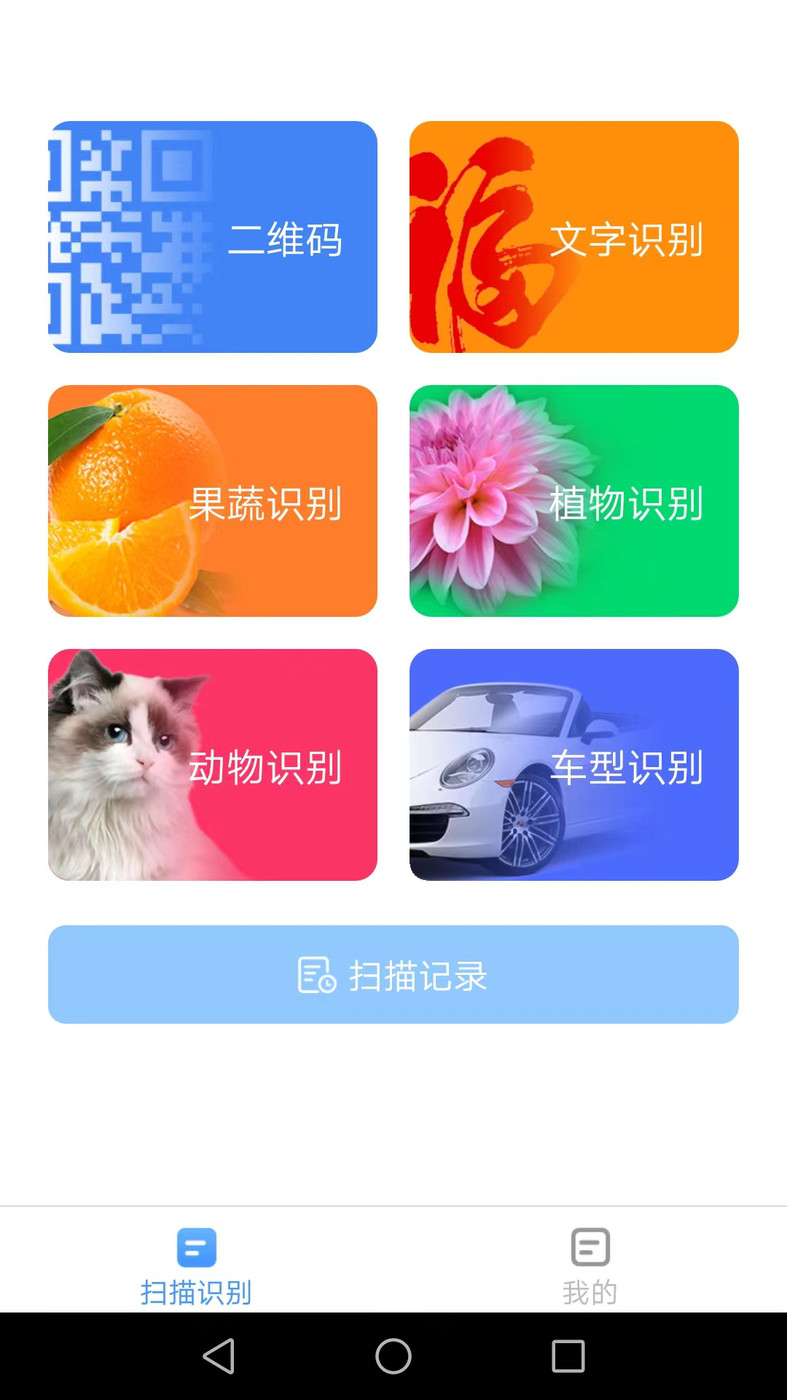787x1400 pixels.
Task: Select the 文字识别 text recognition card
Action: click(x=574, y=237)
